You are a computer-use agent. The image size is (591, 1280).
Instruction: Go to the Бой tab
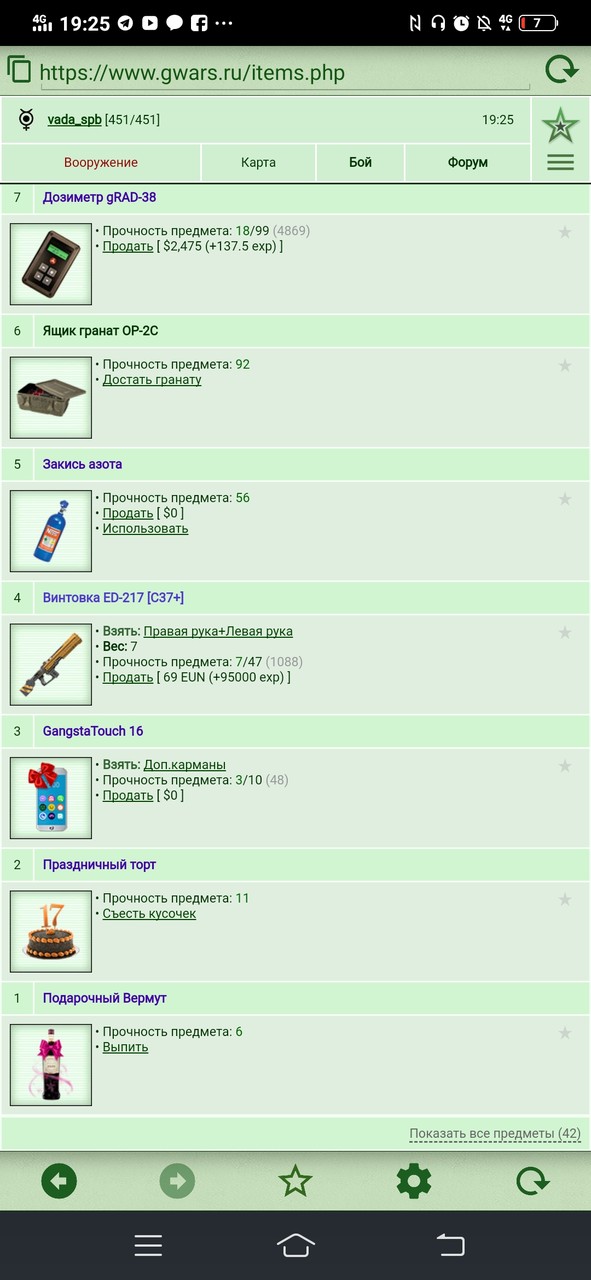click(x=360, y=162)
